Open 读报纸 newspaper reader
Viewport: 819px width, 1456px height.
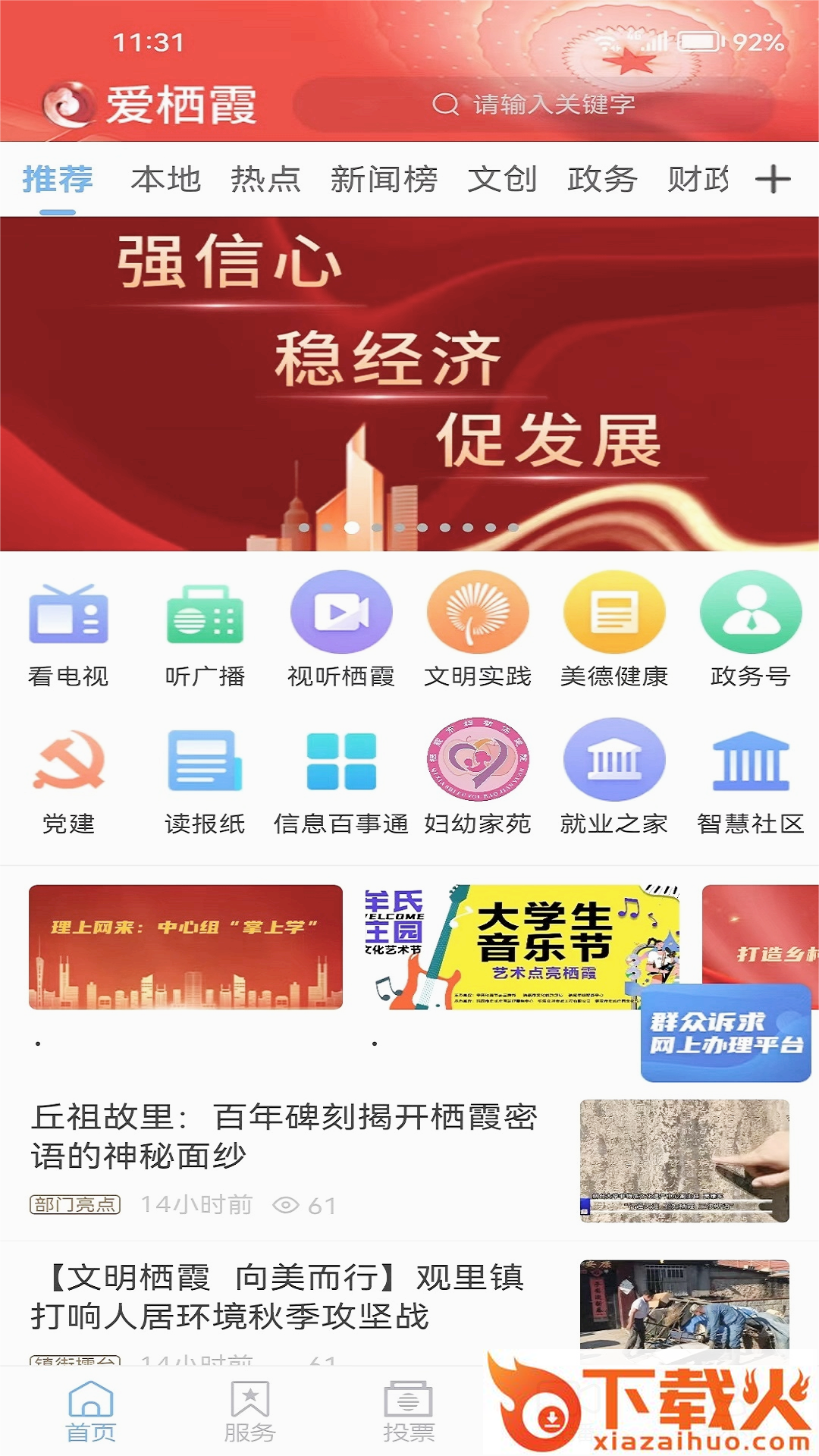[205, 777]
